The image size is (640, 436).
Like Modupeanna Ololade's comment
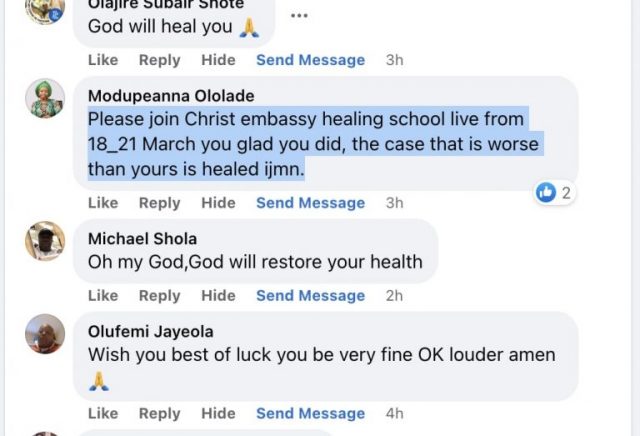click(103, 203)
